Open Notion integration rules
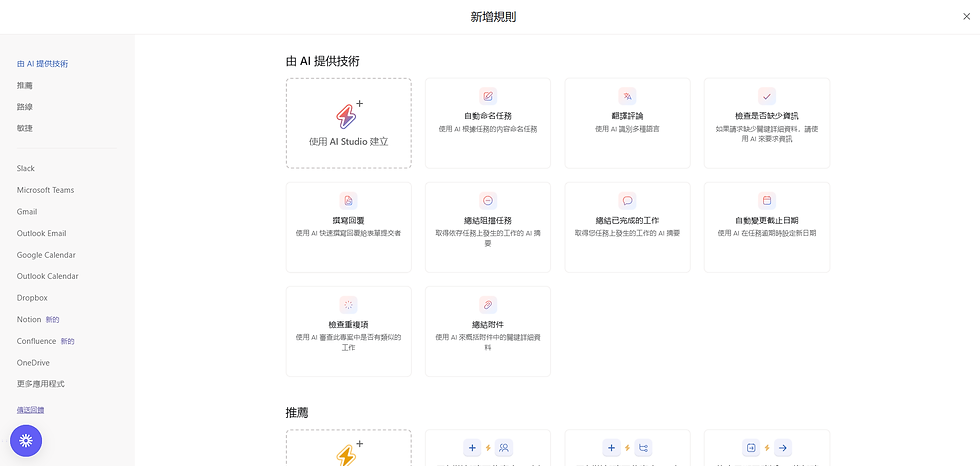The height and width of the screenshot is (466, 980). [30, 320]
